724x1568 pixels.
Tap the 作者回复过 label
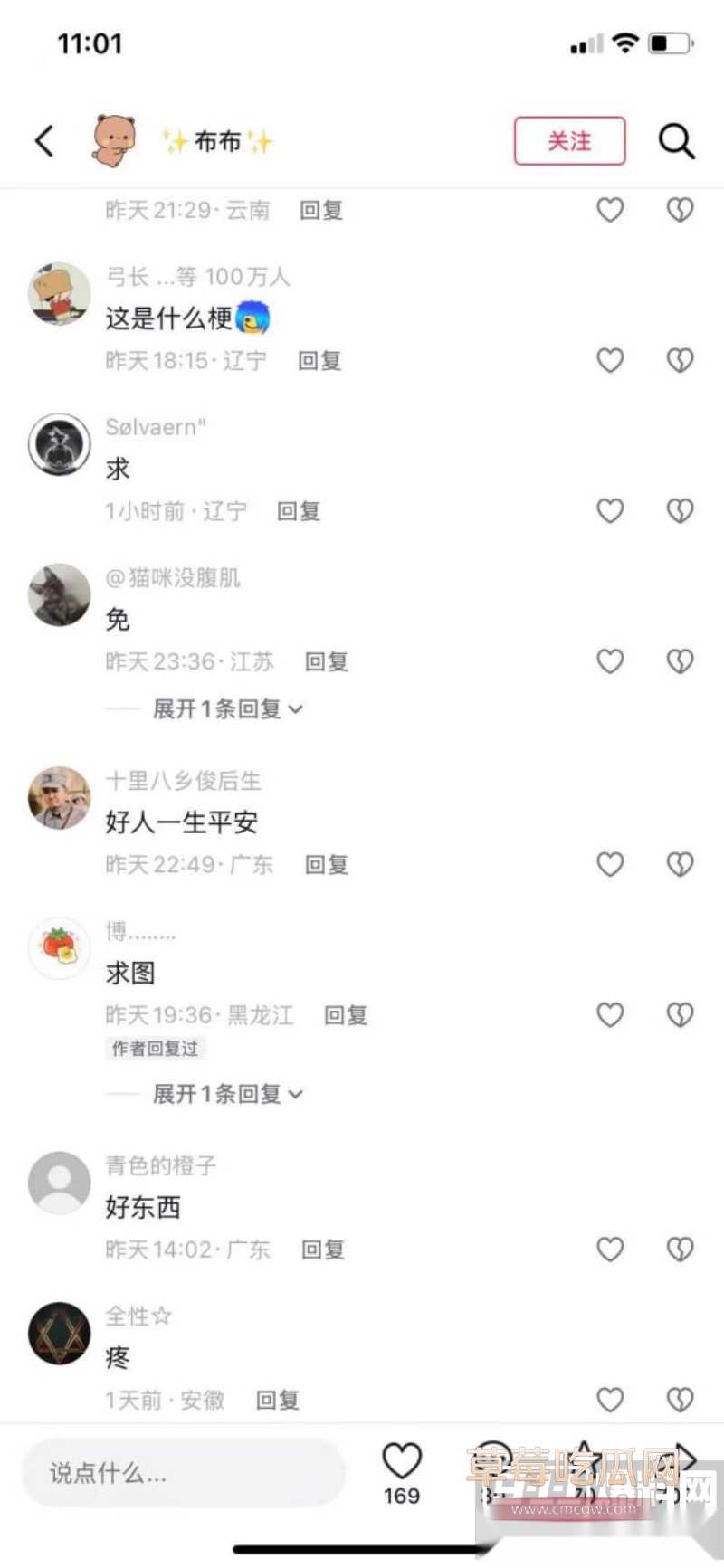[155, 1048]
